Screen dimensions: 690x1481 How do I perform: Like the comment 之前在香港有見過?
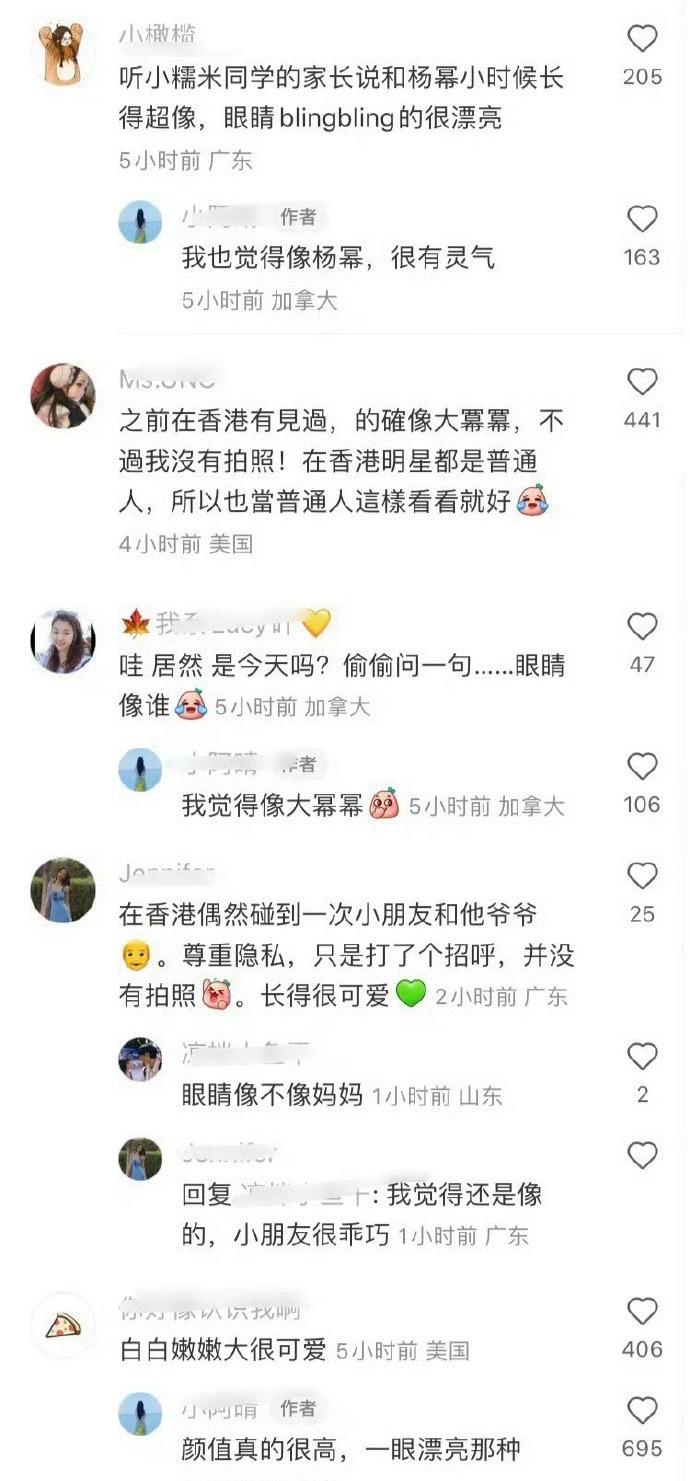coord(641,382)
